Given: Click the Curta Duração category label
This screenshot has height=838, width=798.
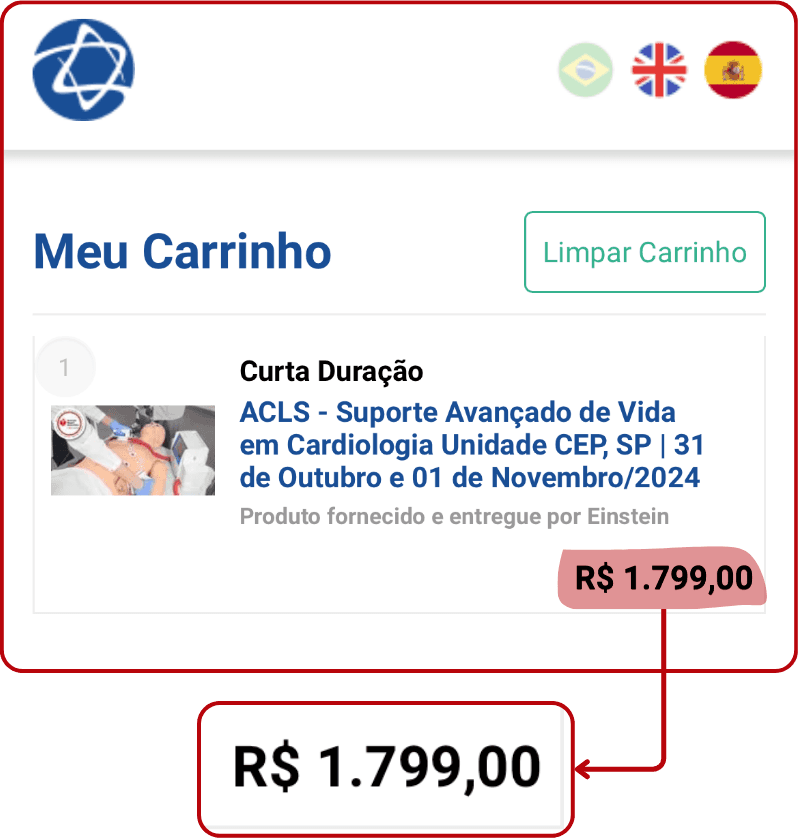Looking at the screenshot, I should coord(331,371).
